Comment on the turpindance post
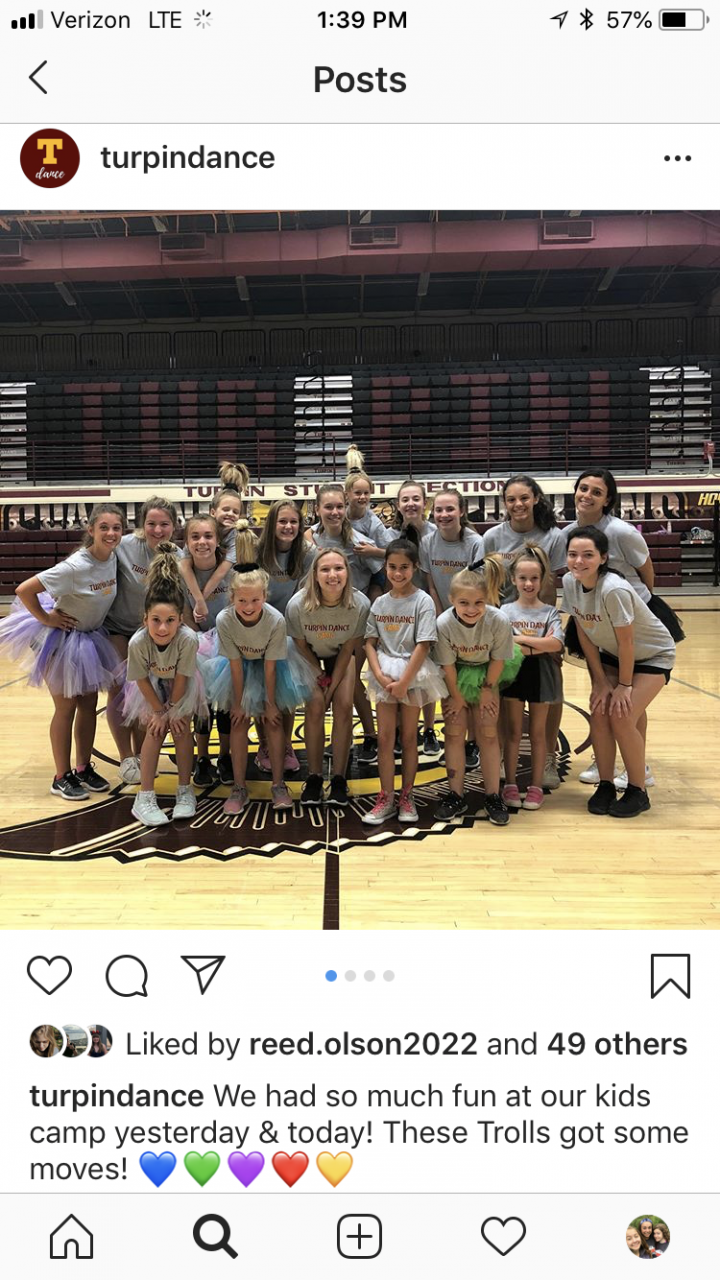Screen dimensions: 720x1280 [127, 975]
